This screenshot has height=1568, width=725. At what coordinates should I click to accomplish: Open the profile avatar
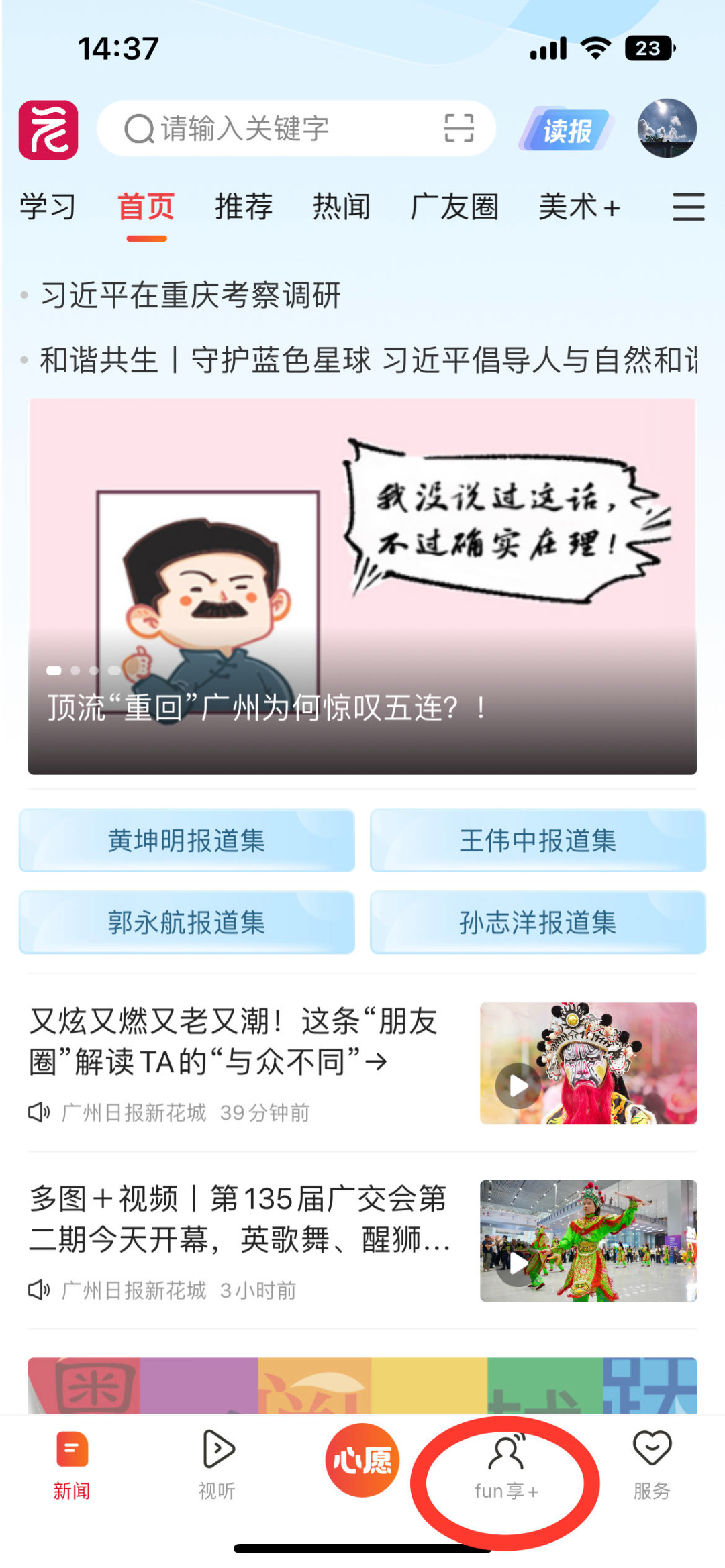pos(667,128)
